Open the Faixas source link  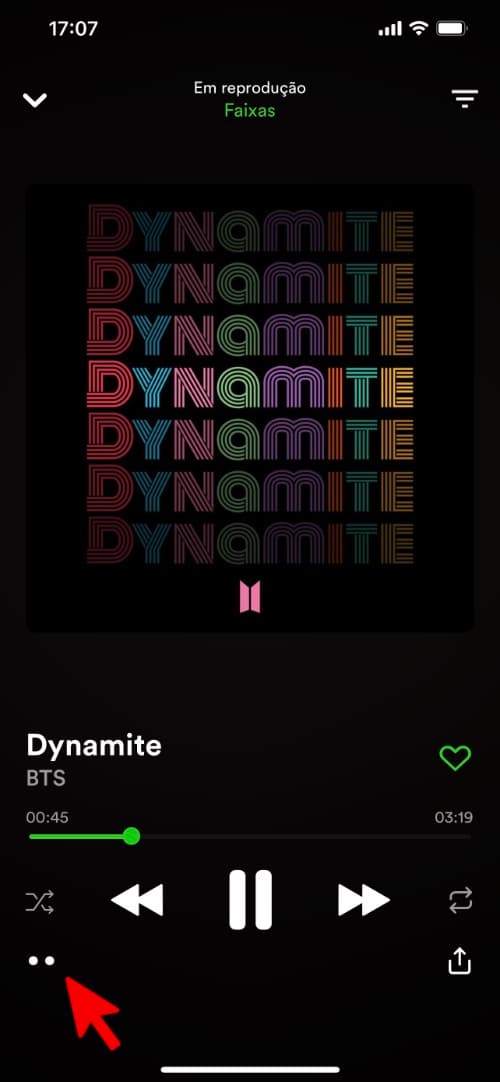pyautogui.click(x=250, y=110)
